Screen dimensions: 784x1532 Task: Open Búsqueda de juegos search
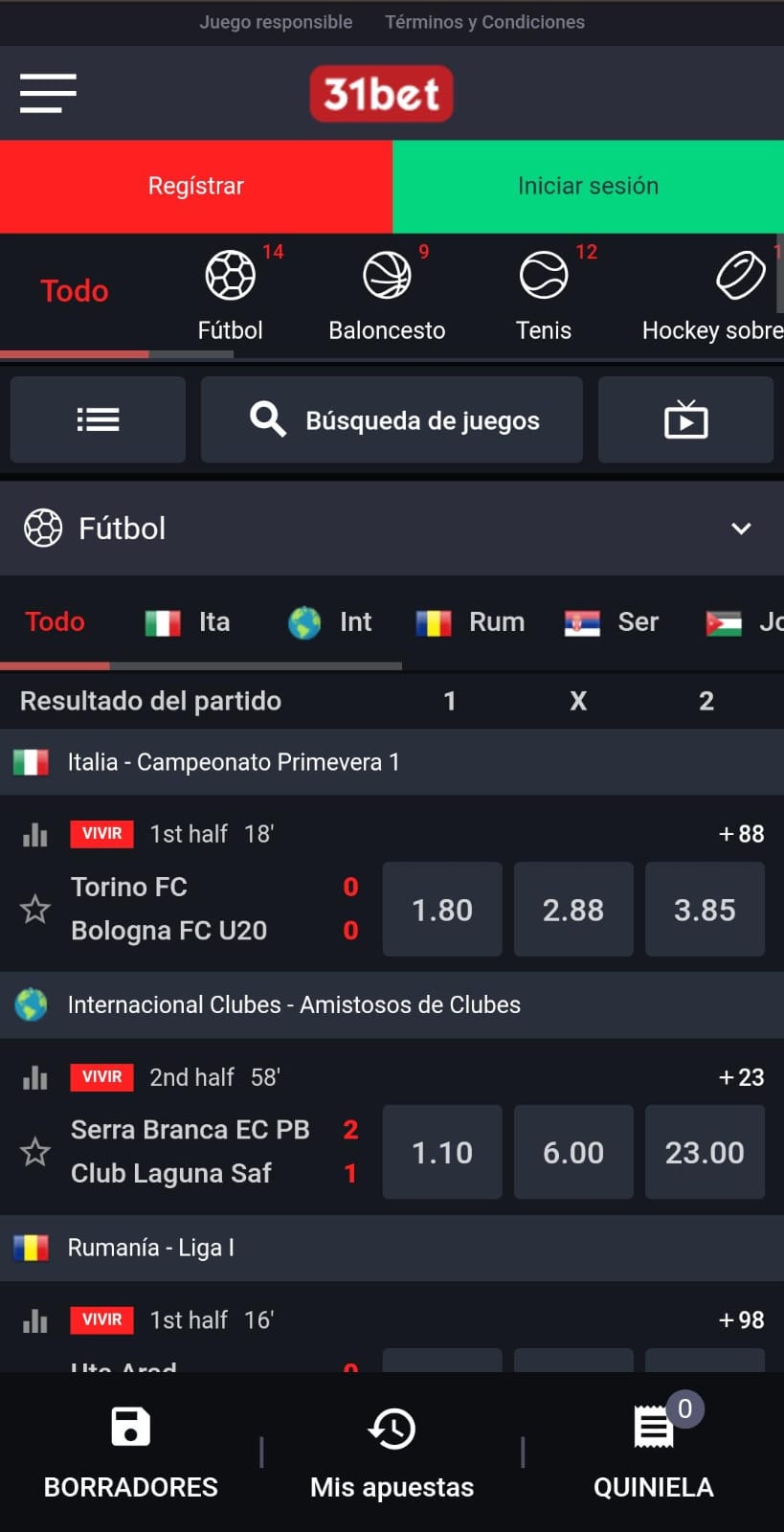[392, 419]
